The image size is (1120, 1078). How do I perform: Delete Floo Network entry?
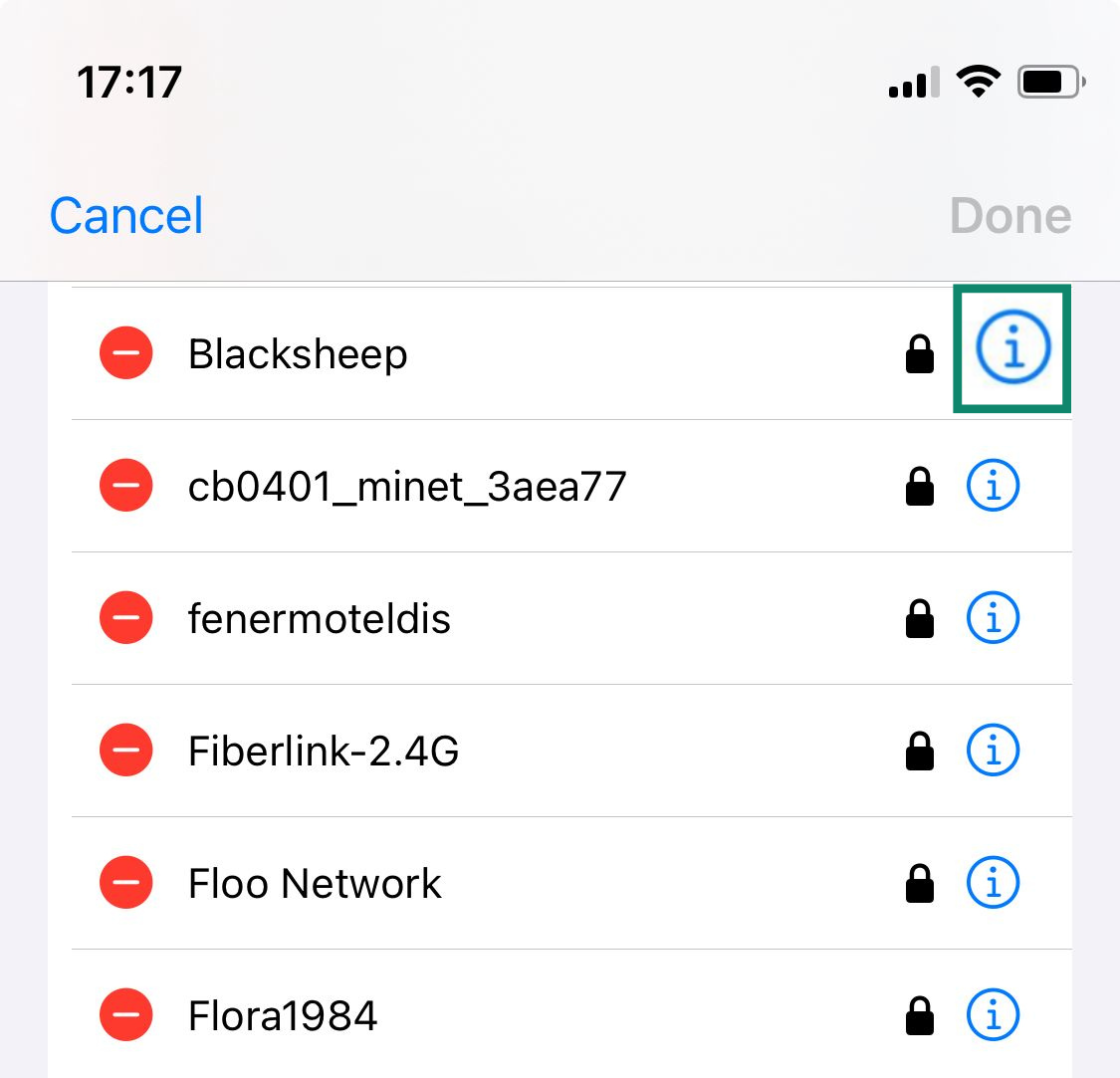126,883
